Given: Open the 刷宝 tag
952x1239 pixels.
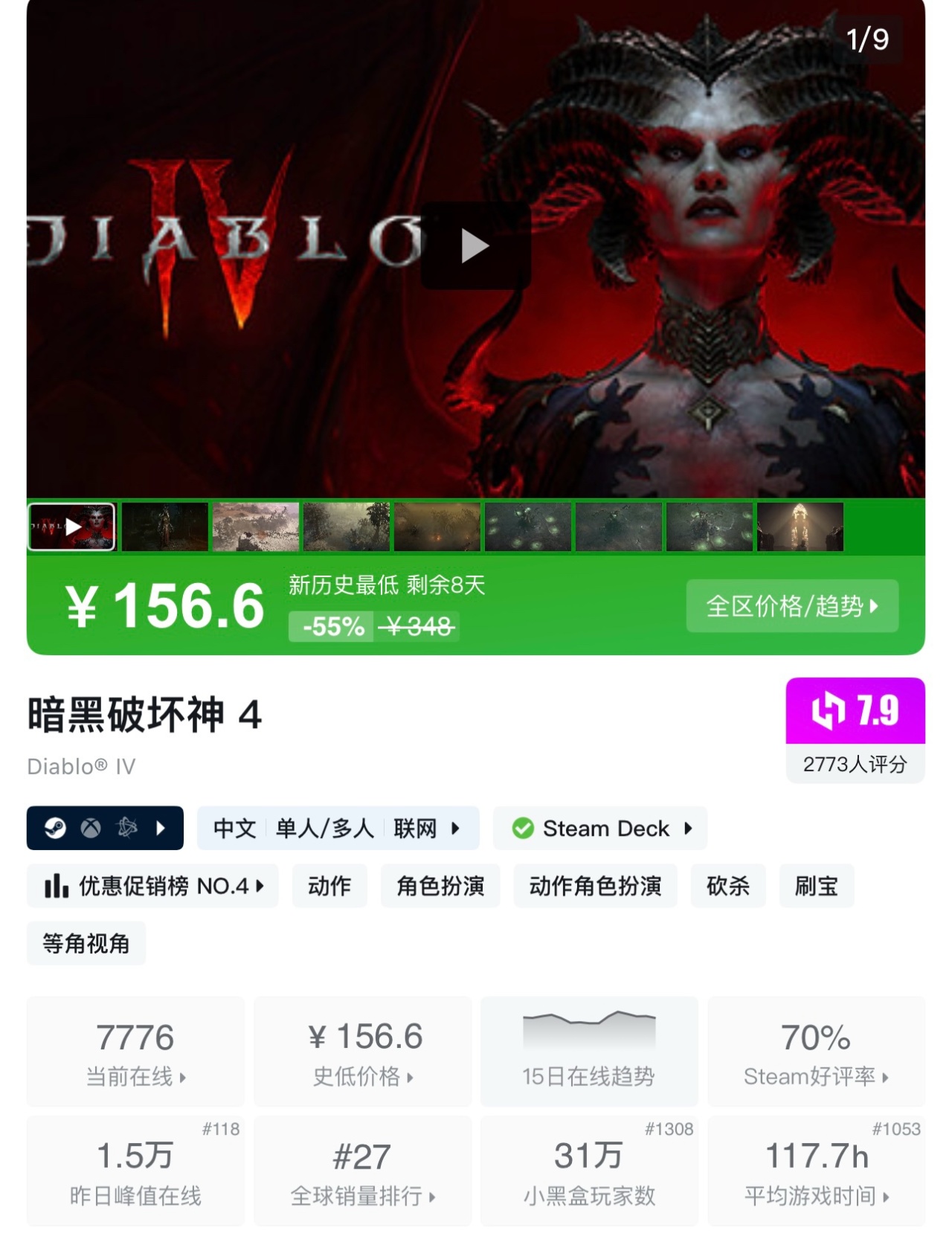Looking at the screenshot, I should [817, 886].
